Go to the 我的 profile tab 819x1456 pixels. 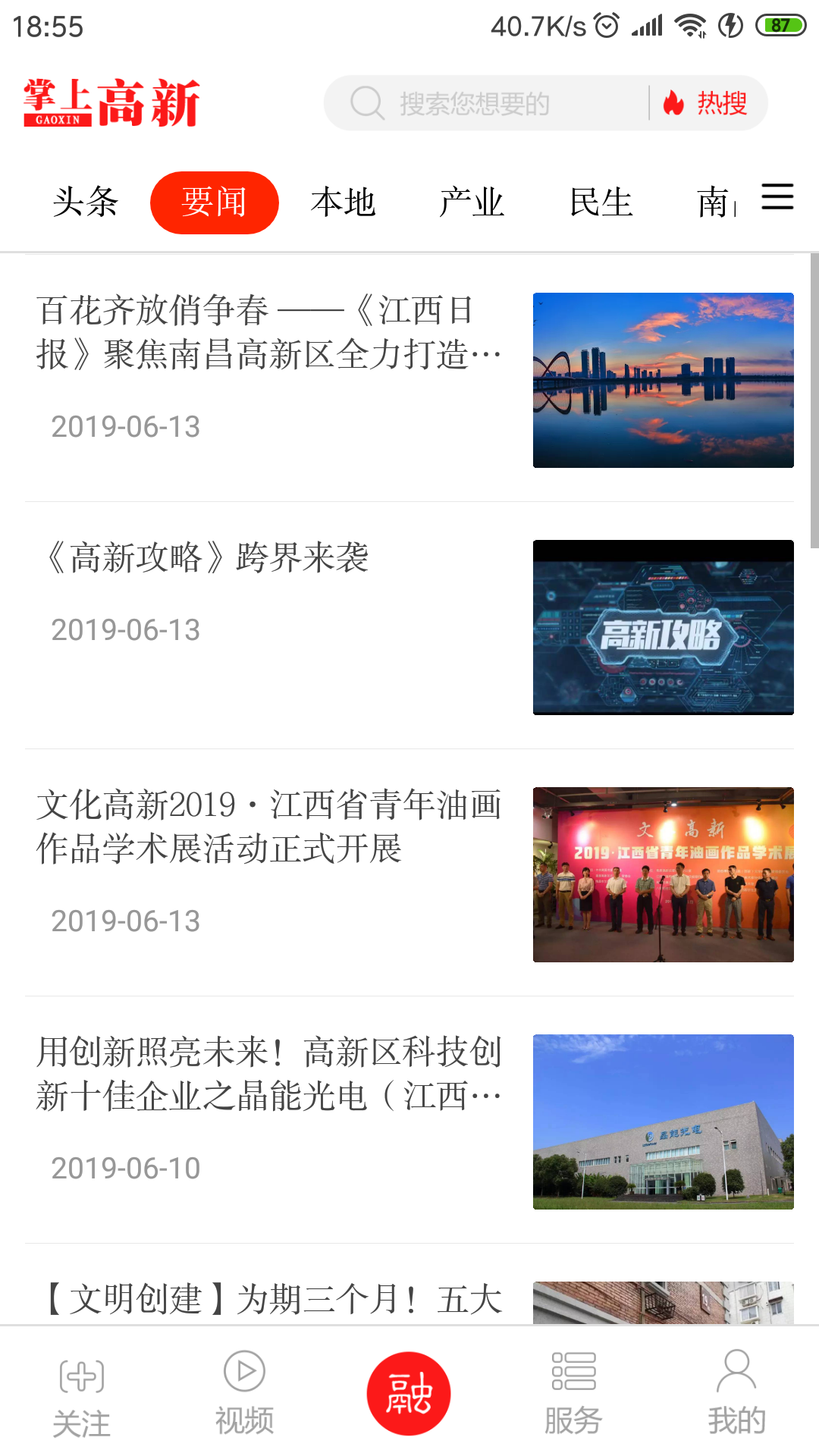(736, 1394)
